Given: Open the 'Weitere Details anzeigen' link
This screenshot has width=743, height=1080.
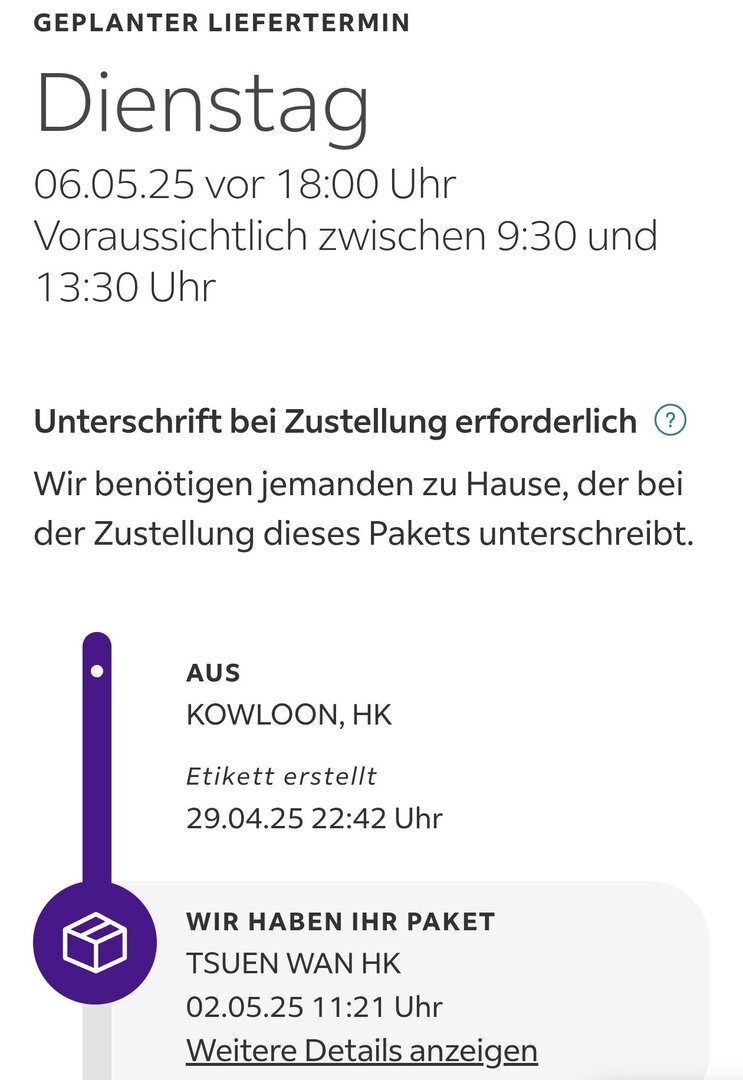Looking at the screenshot, I should click(x=361, y=1051).
